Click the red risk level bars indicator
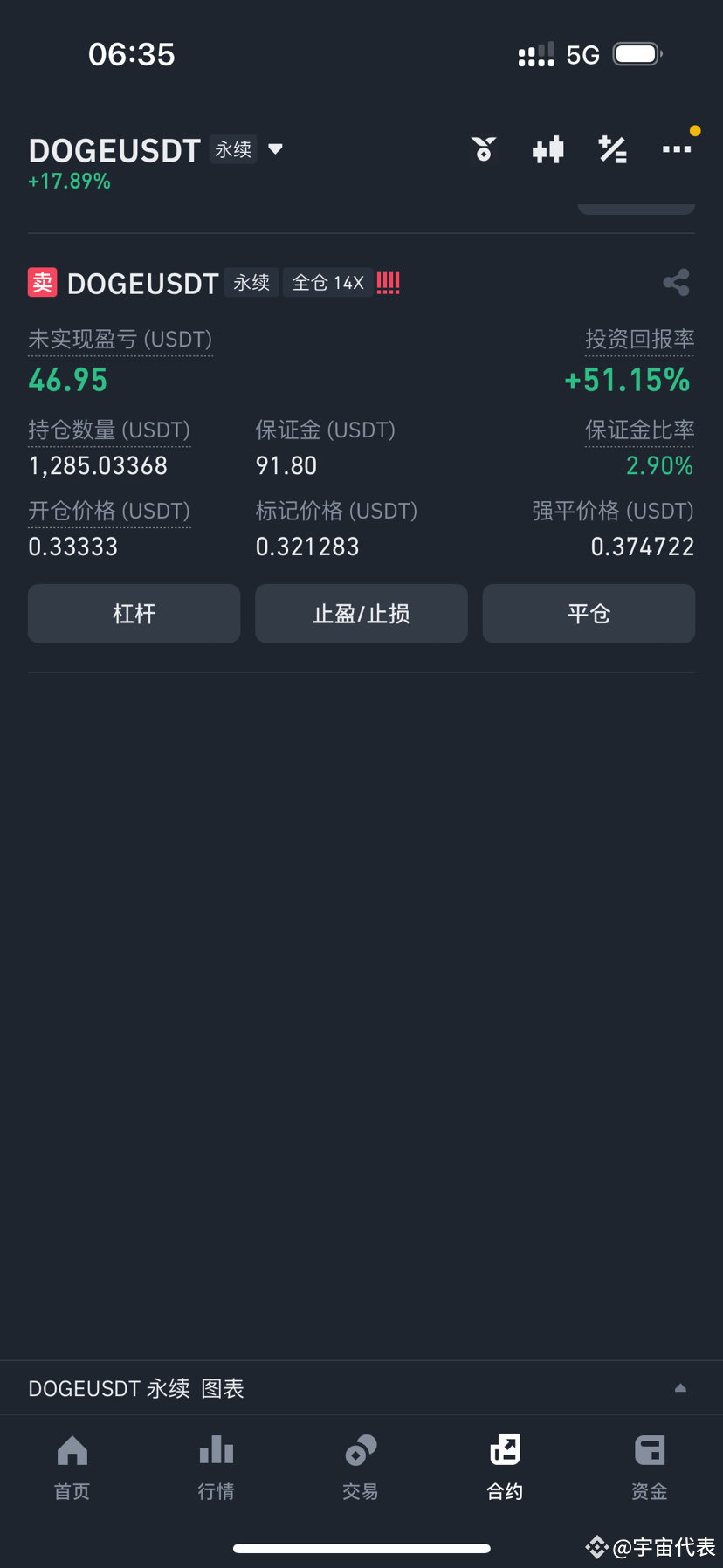723x1568 pixels. coord(387,282)
